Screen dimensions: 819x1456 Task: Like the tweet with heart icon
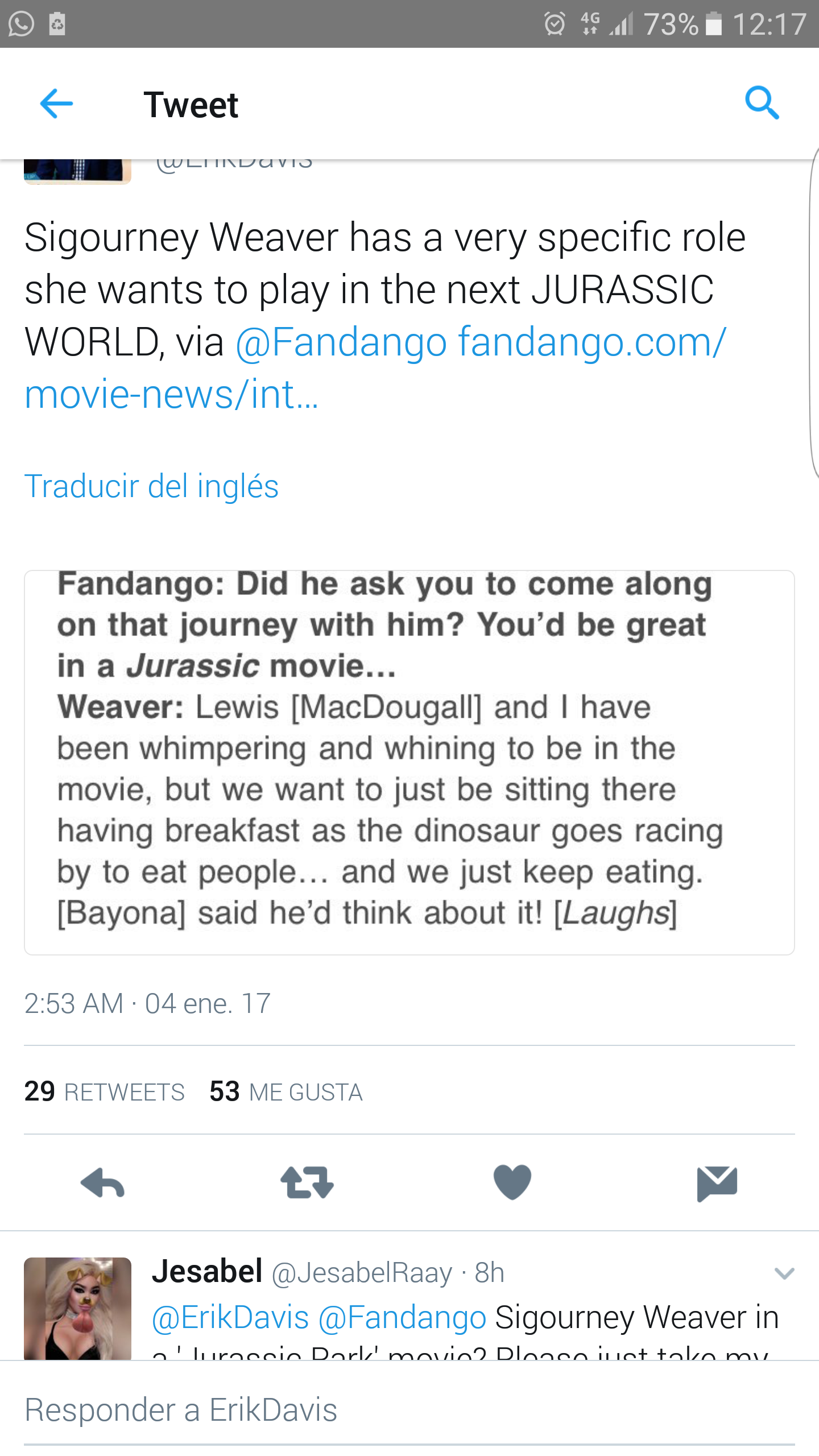pos(512,1183)
